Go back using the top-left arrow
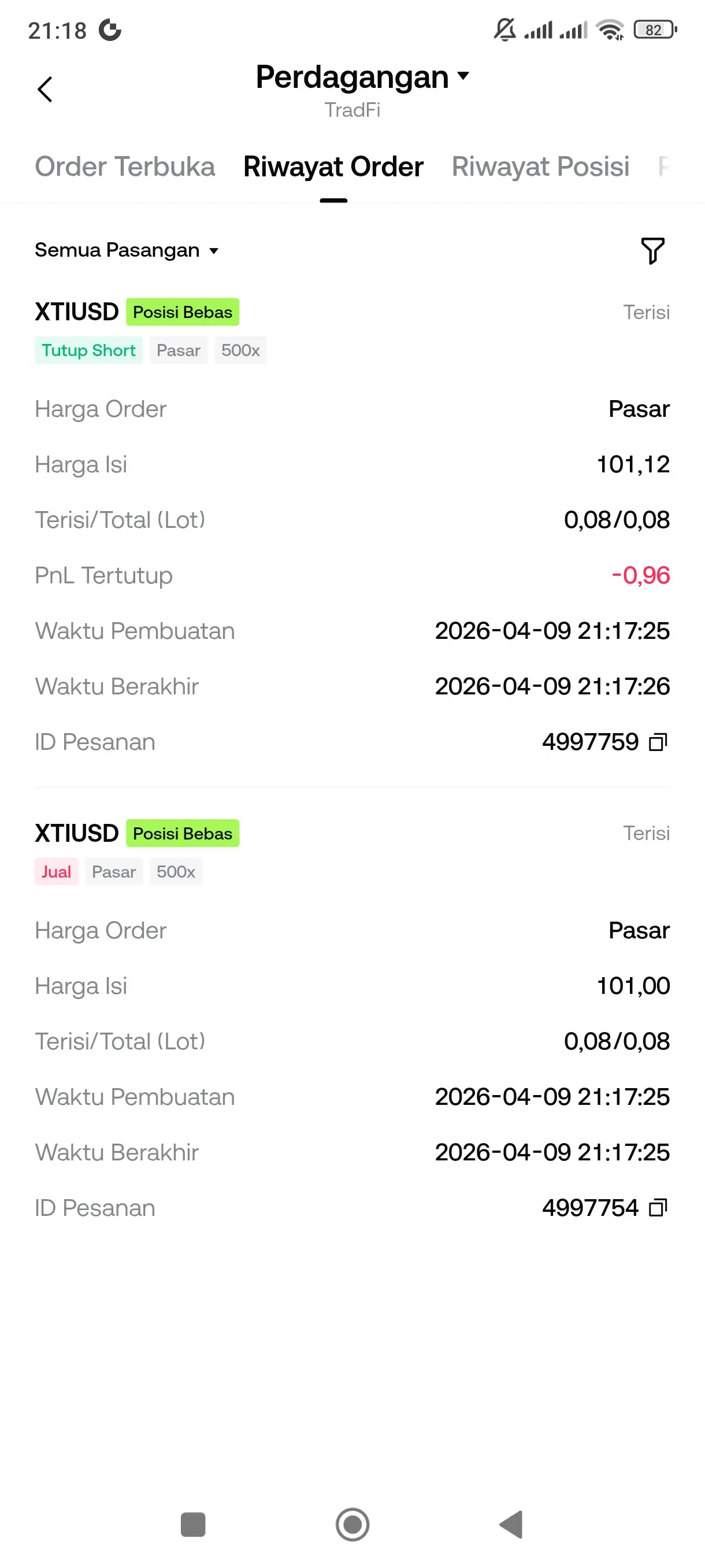This screenshot has width=705, height=1568. pyautogui.click(x=45, y=90)
